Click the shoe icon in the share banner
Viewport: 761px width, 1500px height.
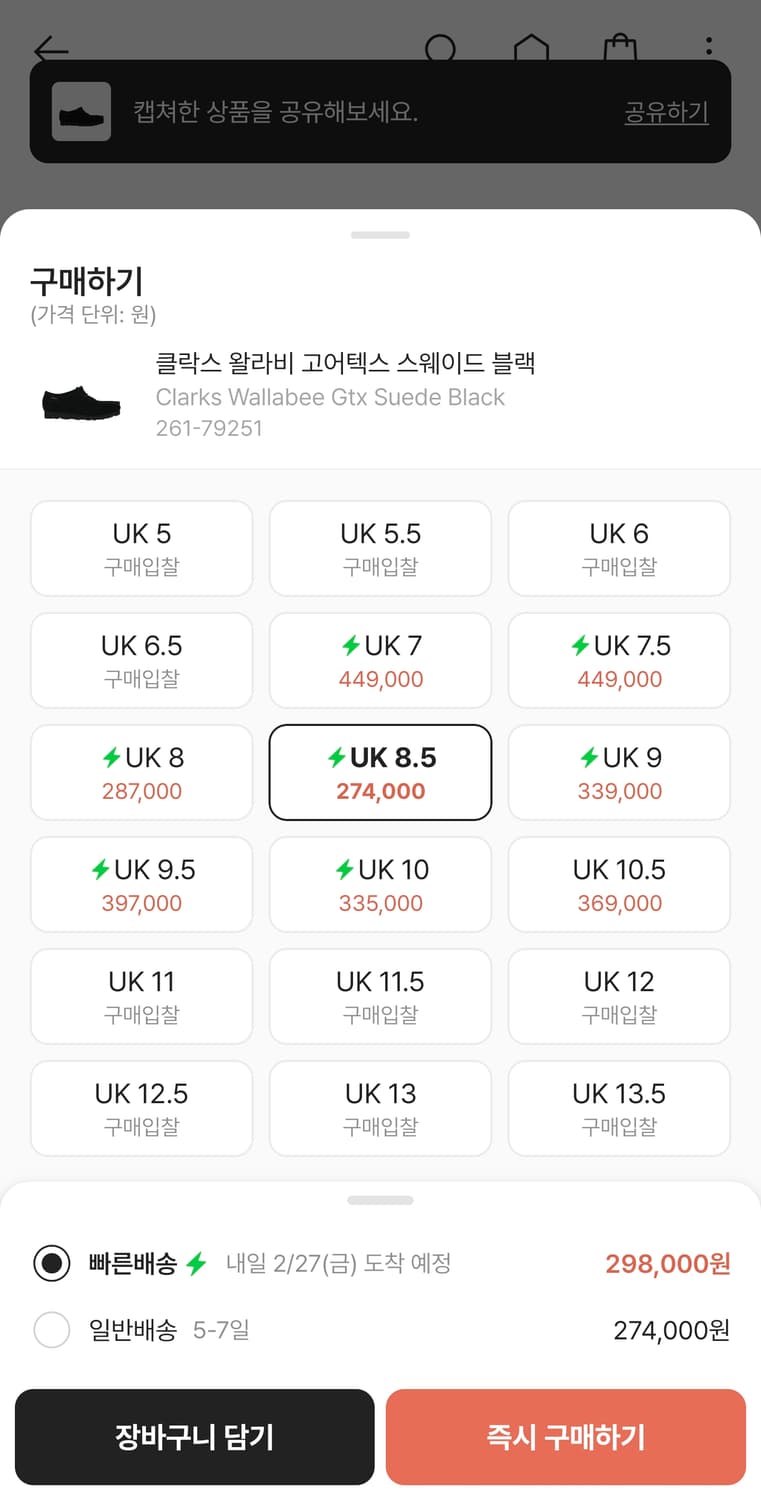(x=79, y=112)
